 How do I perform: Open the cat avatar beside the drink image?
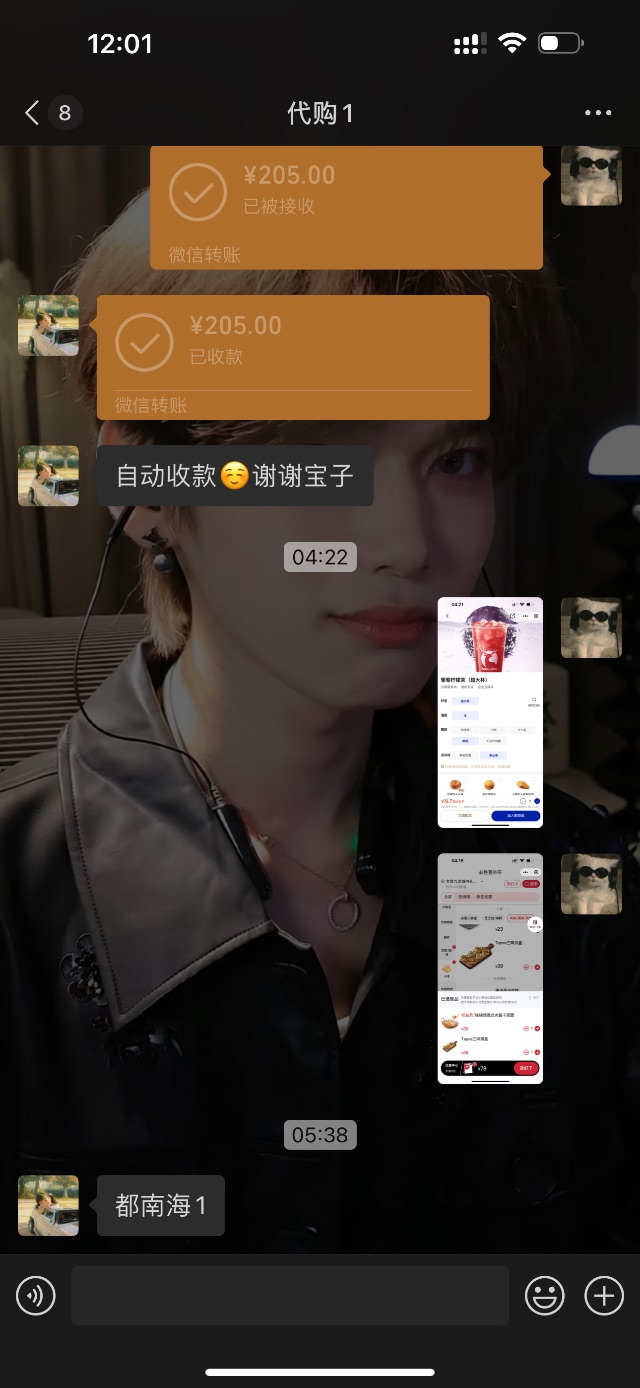tap(590, 628)
